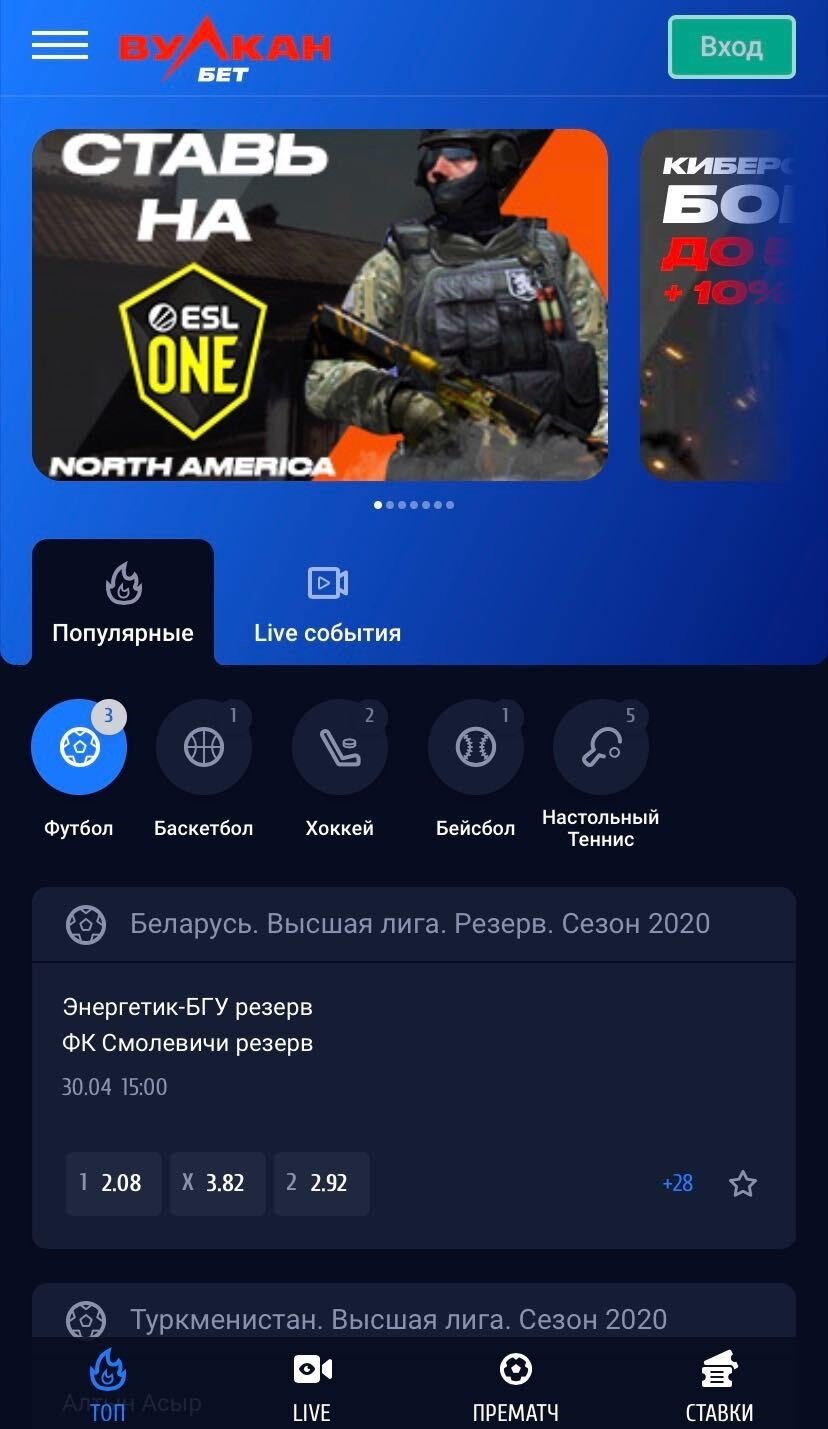
Task: Open the СТАВКИ bottom tab
Action: 719,1387
